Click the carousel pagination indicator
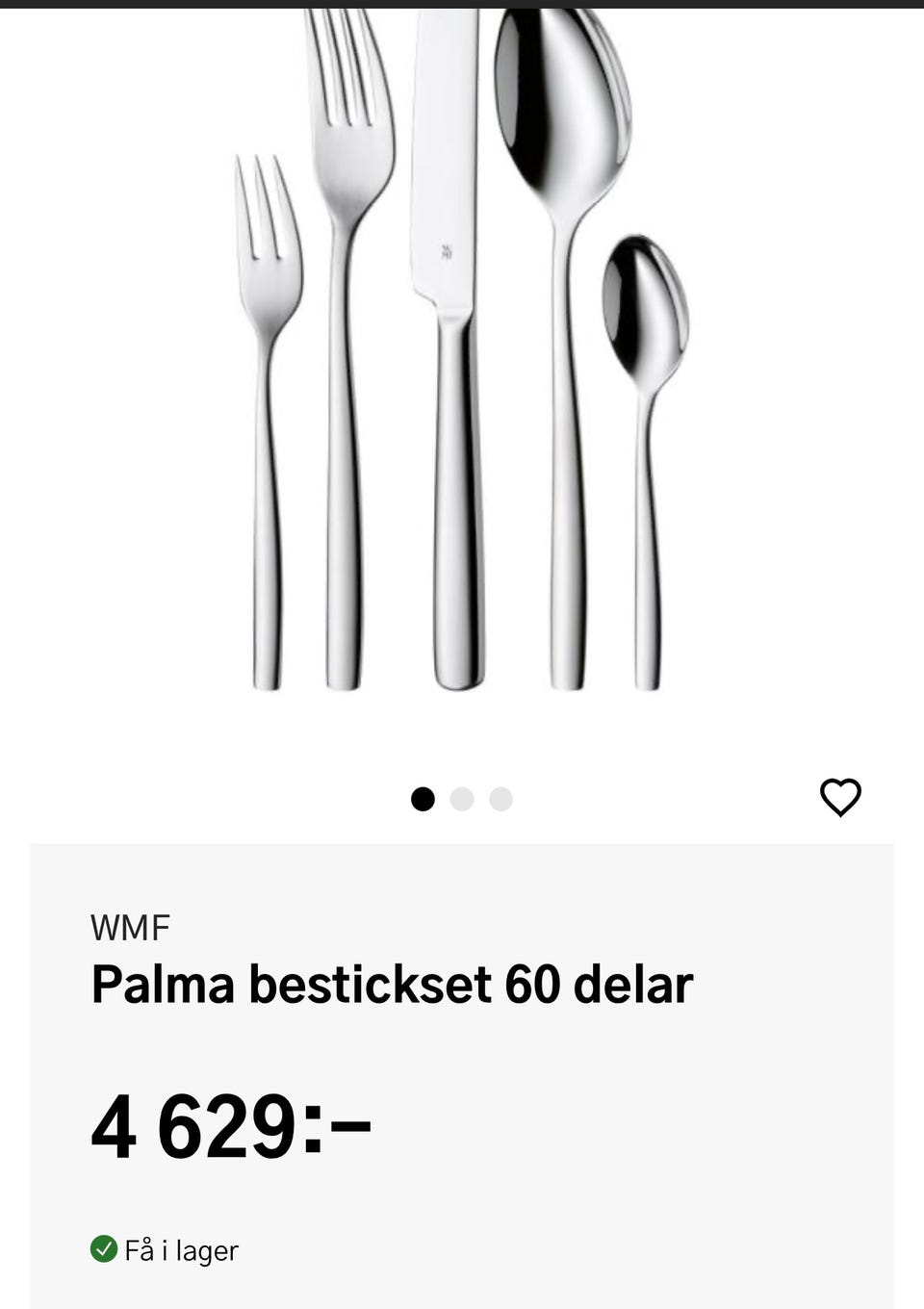 click(462, 798)
